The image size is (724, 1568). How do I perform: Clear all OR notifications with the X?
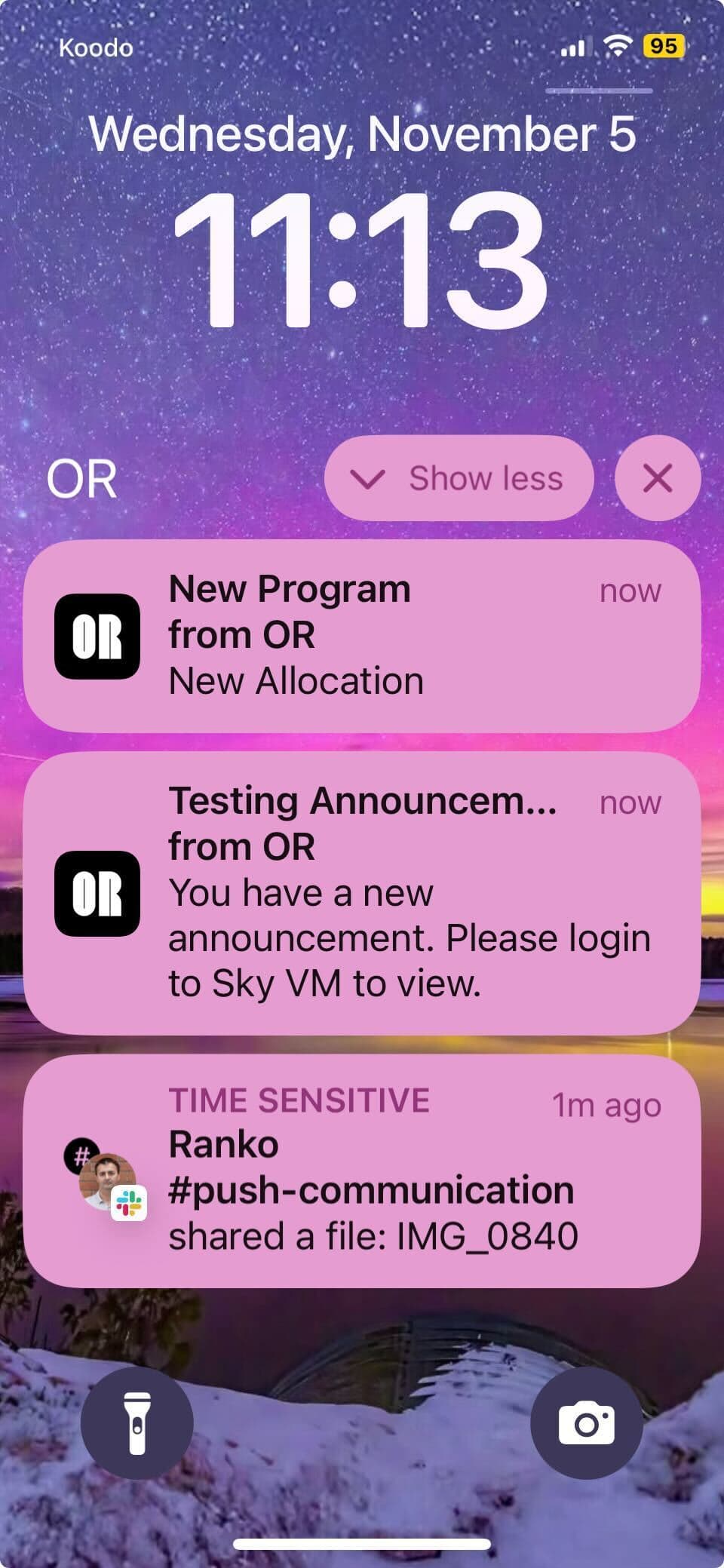[657, 477]
